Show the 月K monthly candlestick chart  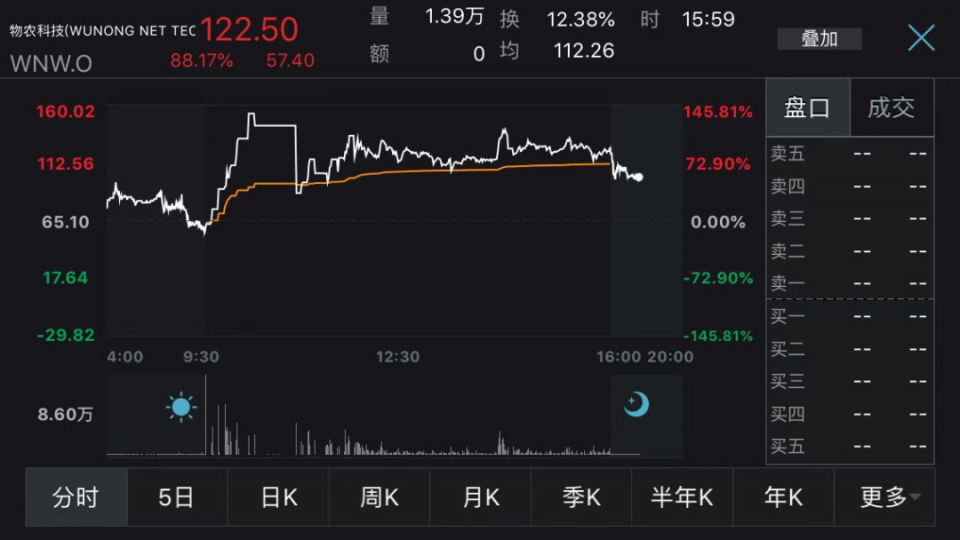coord(481,497)
